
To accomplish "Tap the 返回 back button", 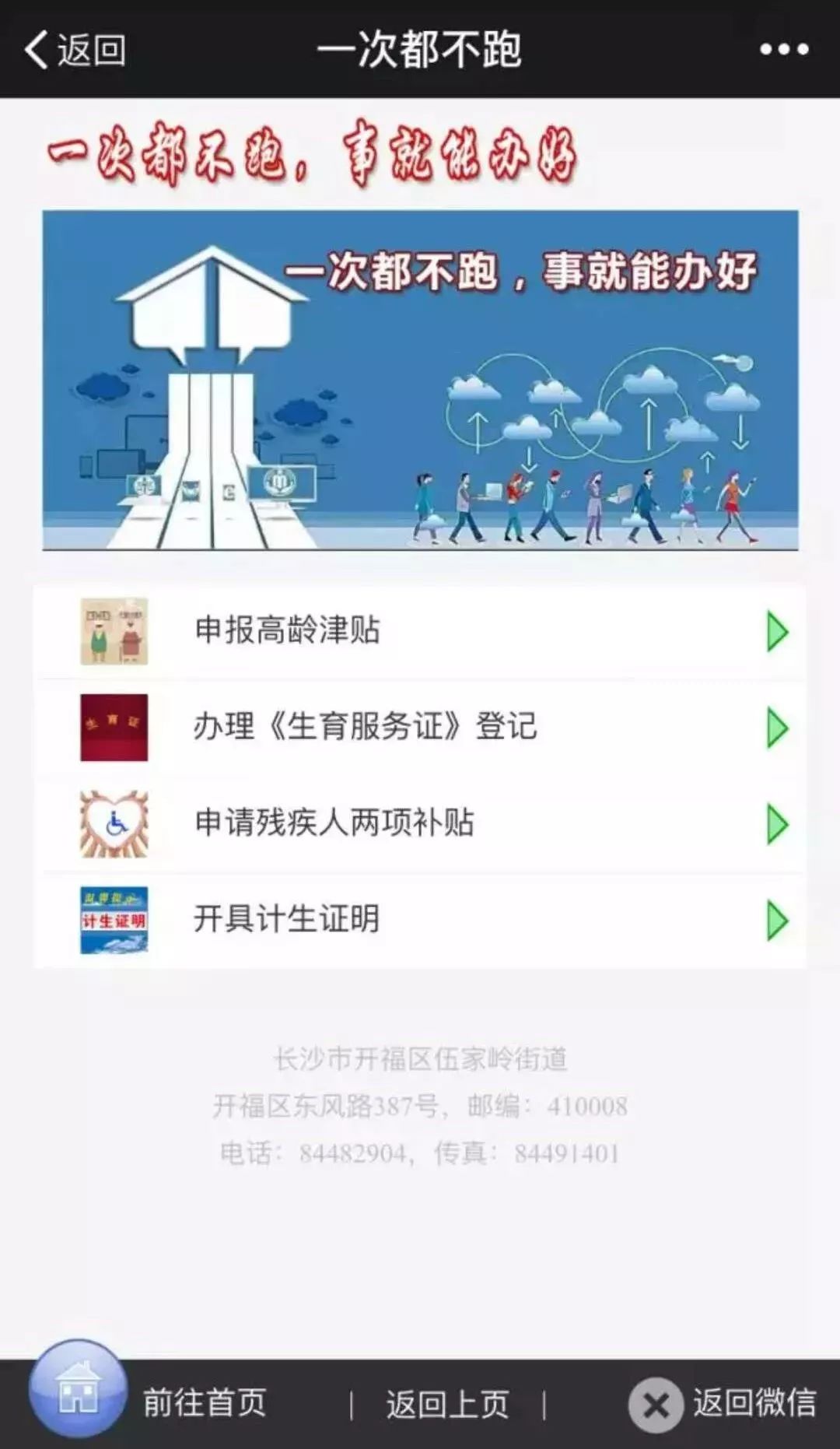I will click(75, 50).
